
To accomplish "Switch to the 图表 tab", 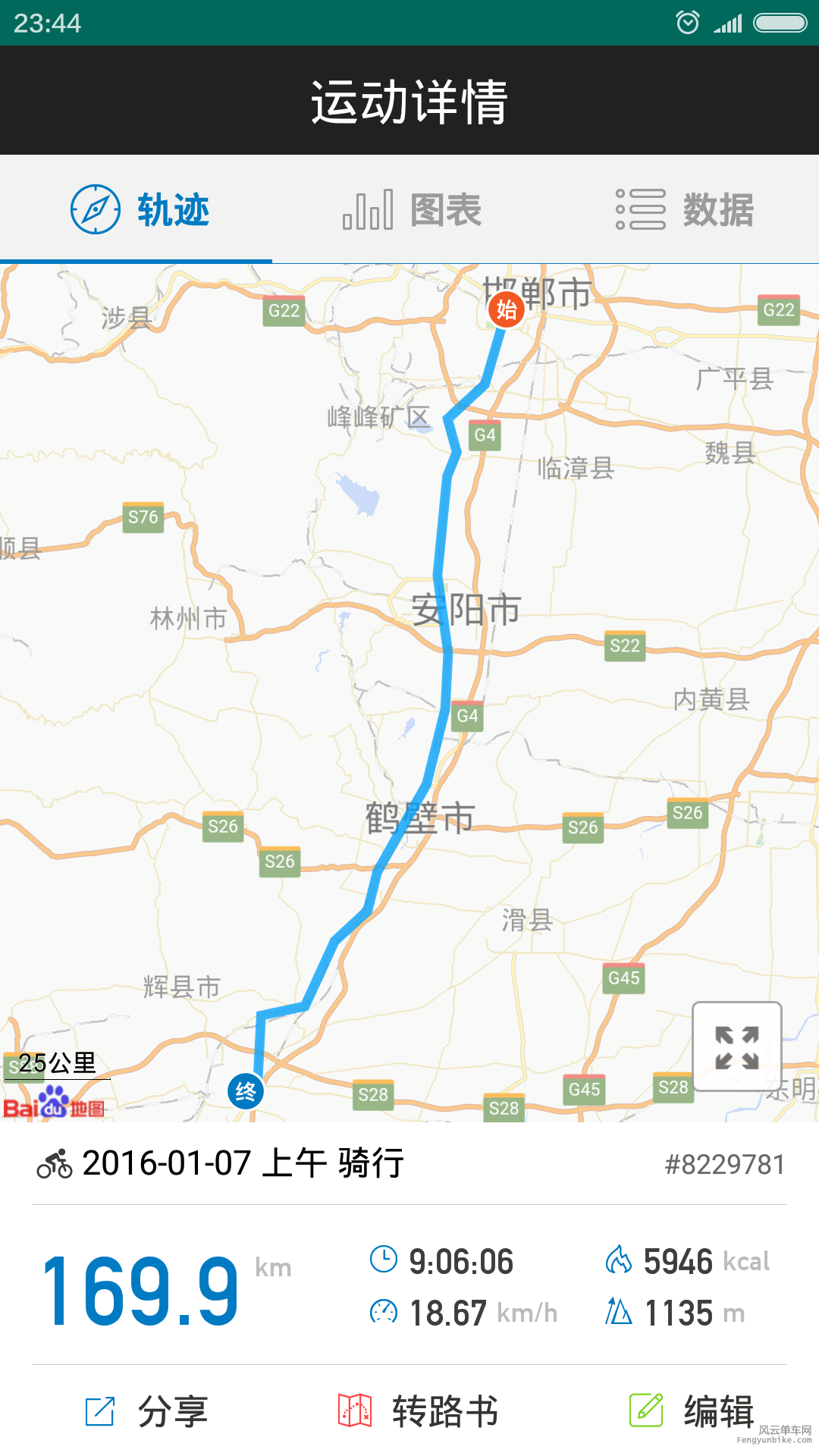I will click(412, 209).
